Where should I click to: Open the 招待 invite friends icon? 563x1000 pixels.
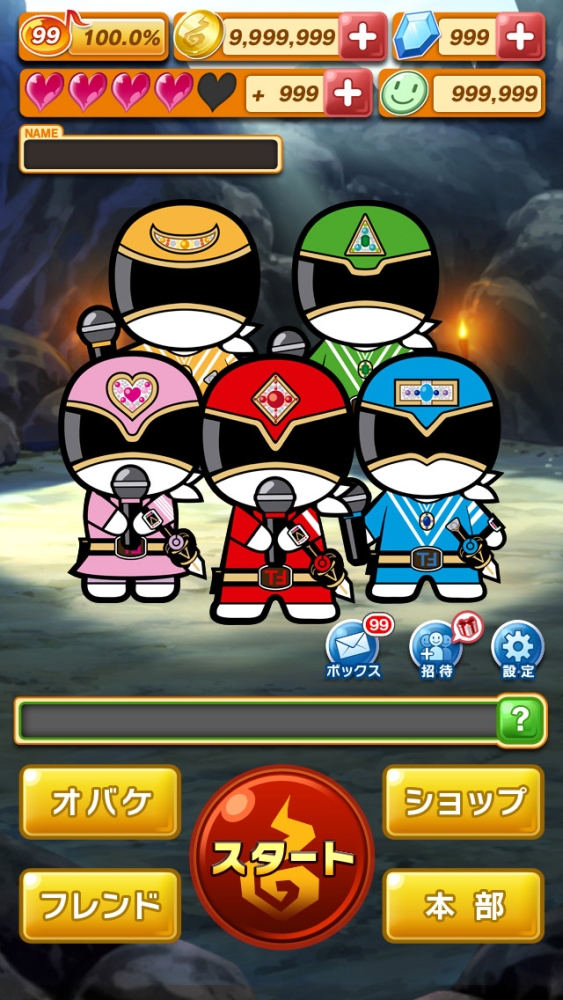pos(437,649)
